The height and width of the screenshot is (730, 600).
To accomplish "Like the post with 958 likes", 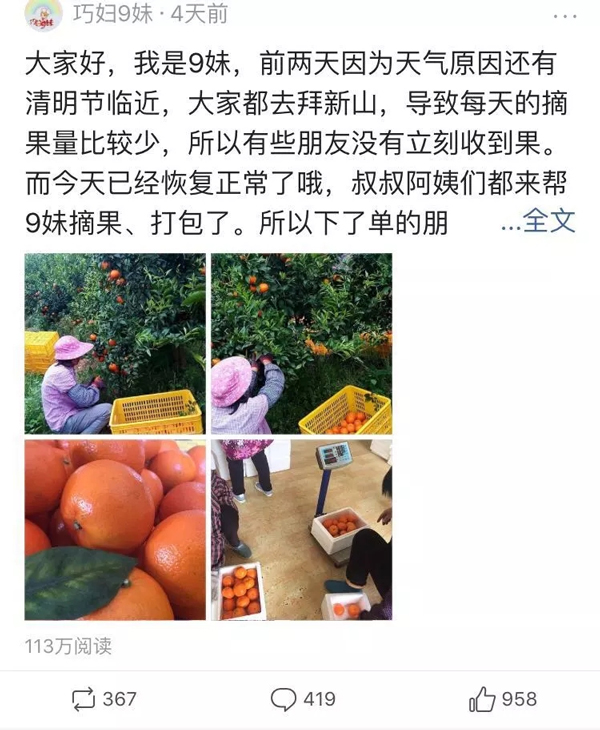I will [502, 699].
